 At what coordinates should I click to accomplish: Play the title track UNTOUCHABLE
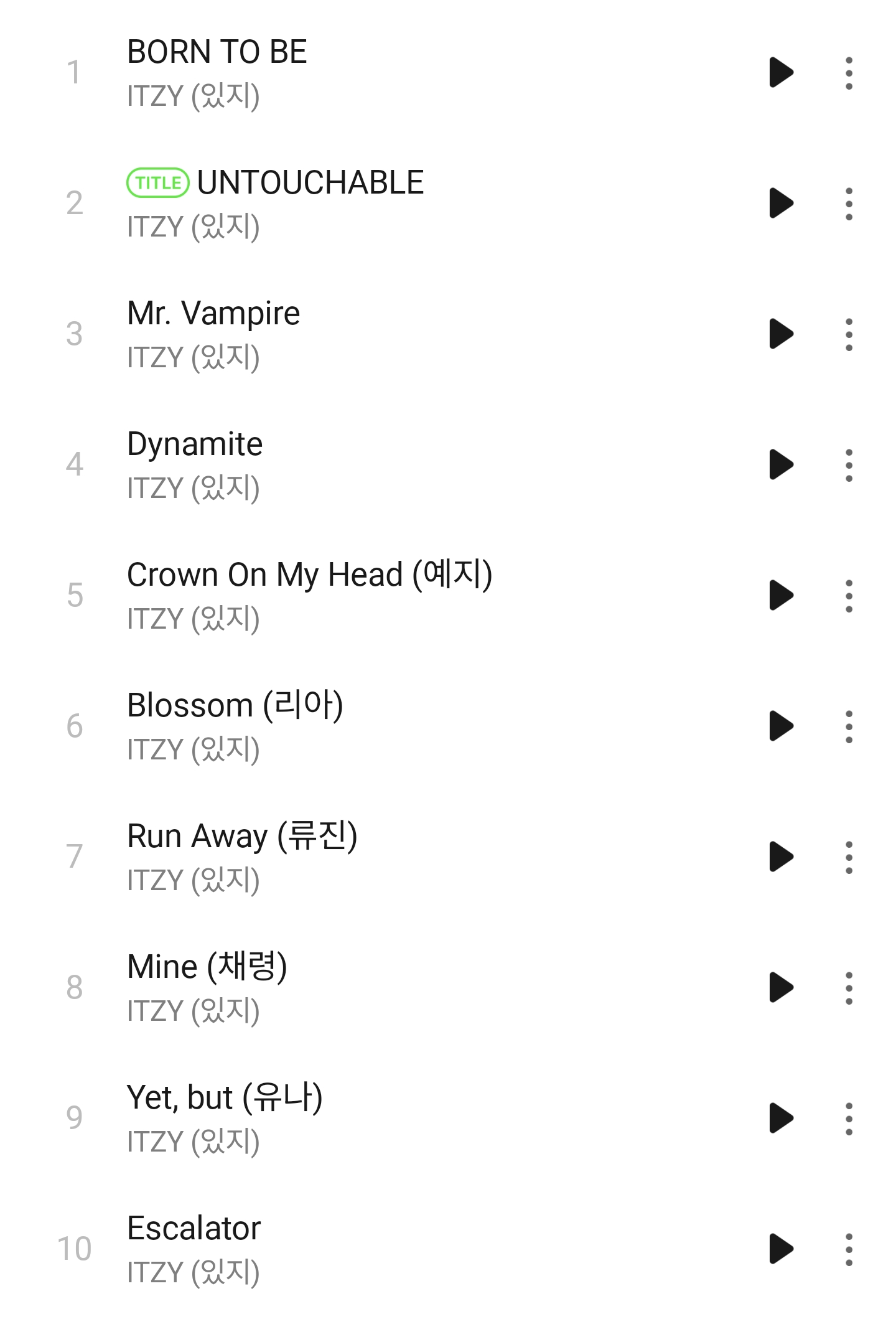point(781,203)
